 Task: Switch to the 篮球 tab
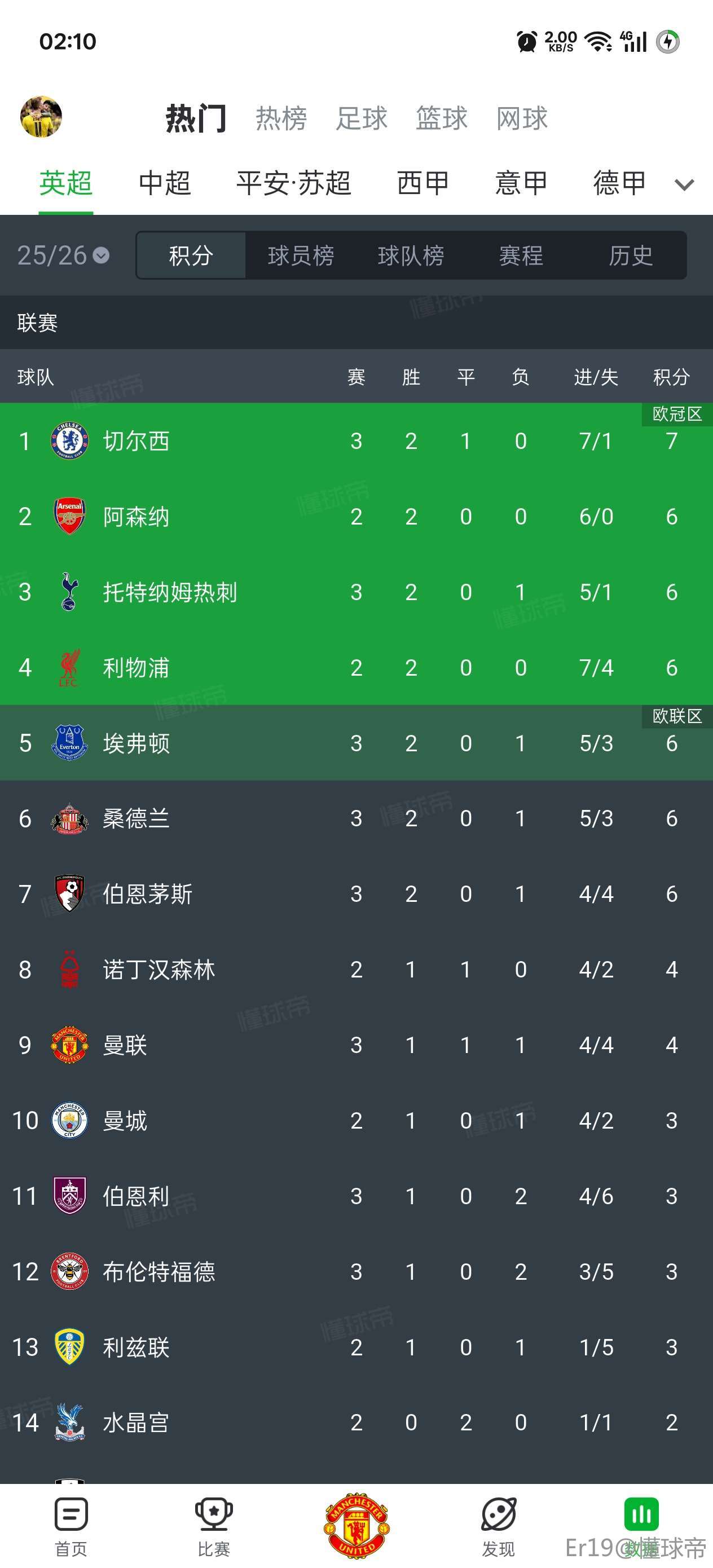pyautogui.click(x=442, y=118)
